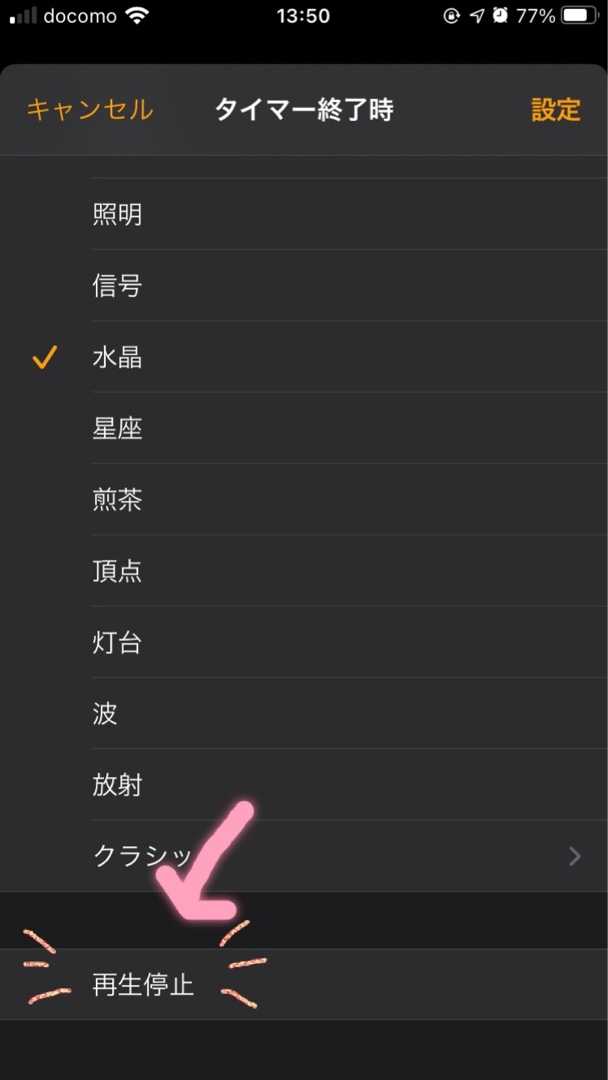Select 煎茶 from the list

click(304, 499)
